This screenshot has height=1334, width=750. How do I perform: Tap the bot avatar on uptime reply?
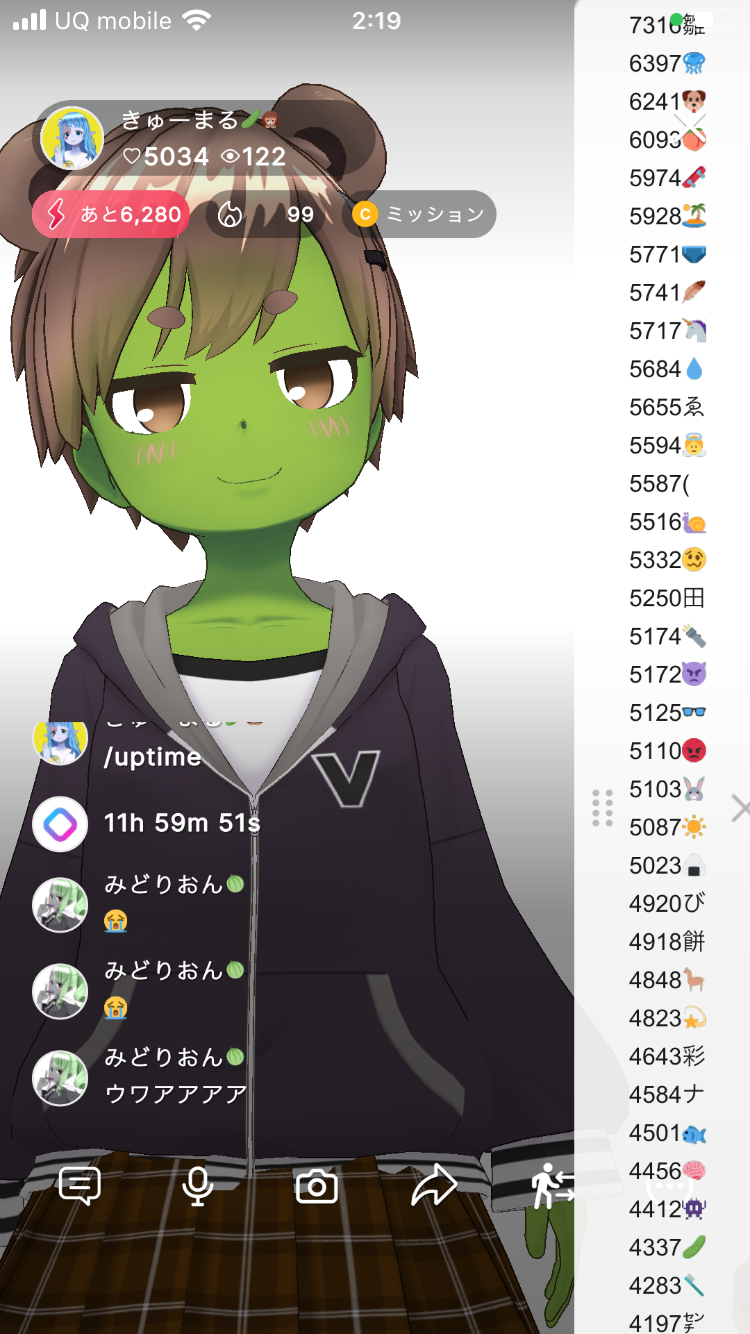(x=60, y=824)
